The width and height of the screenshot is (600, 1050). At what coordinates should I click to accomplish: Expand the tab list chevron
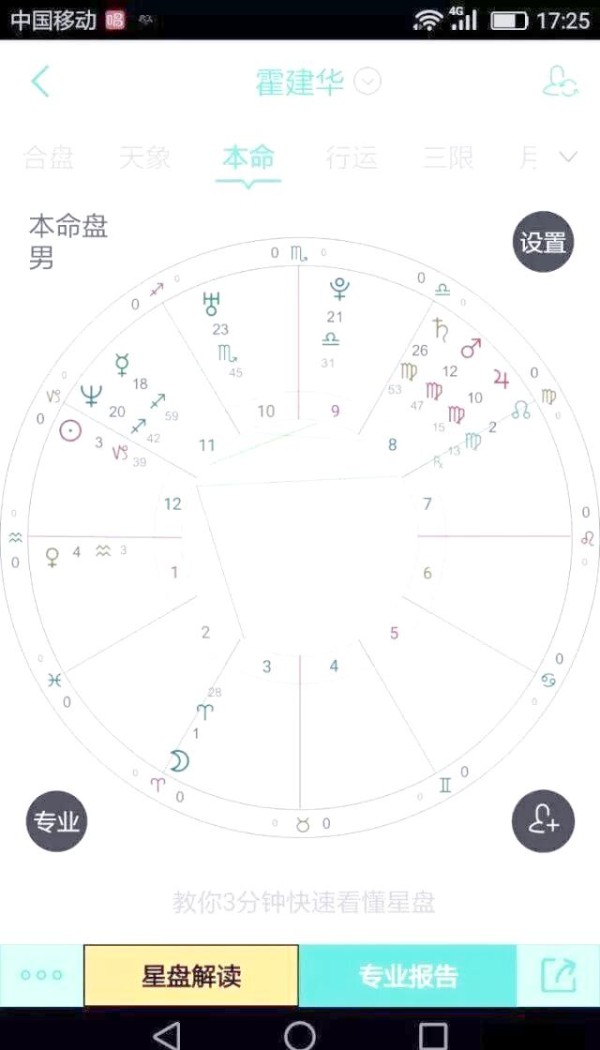pos(569,157)
